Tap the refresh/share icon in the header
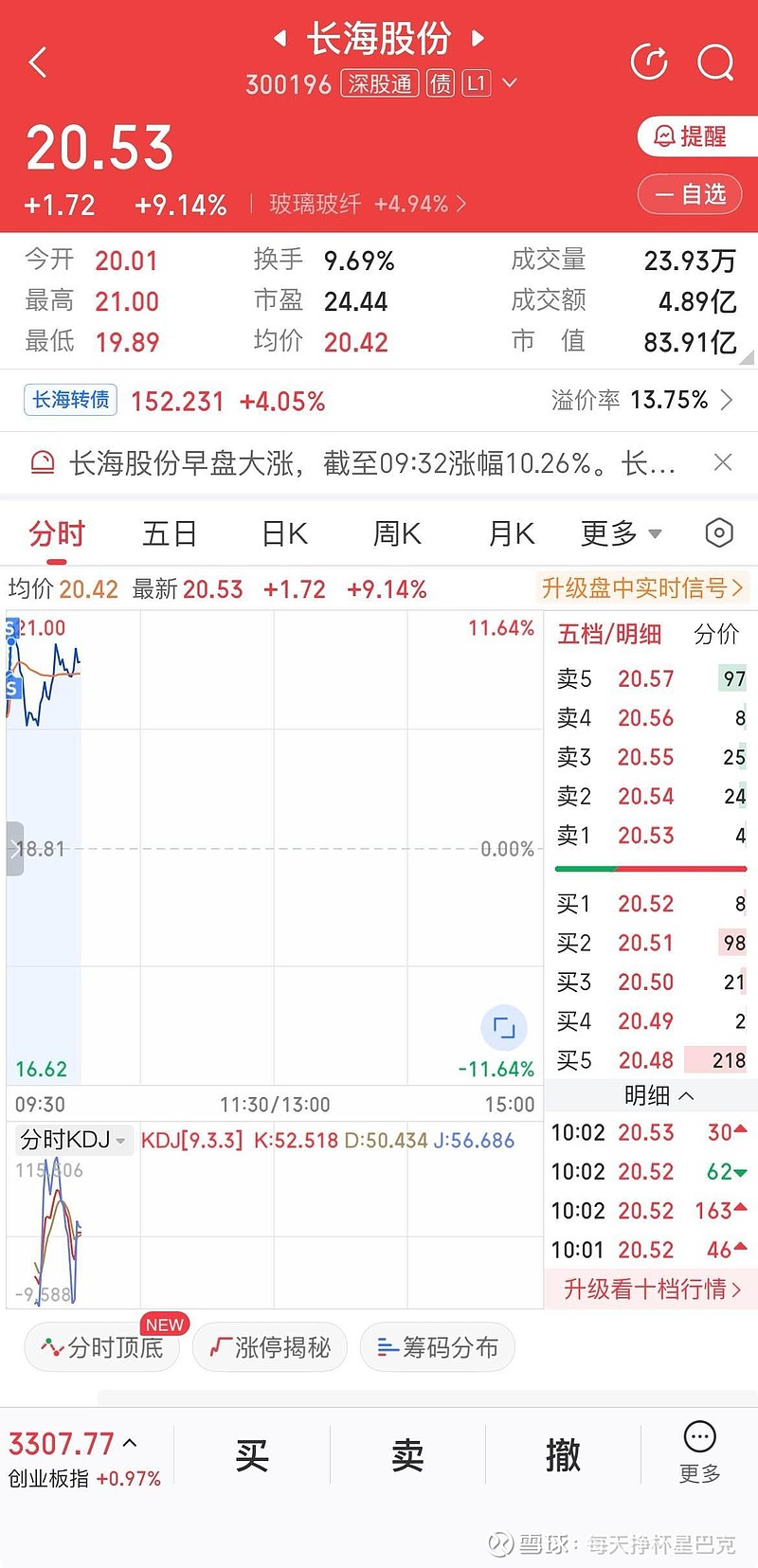758x1568 pixels. 649,63
